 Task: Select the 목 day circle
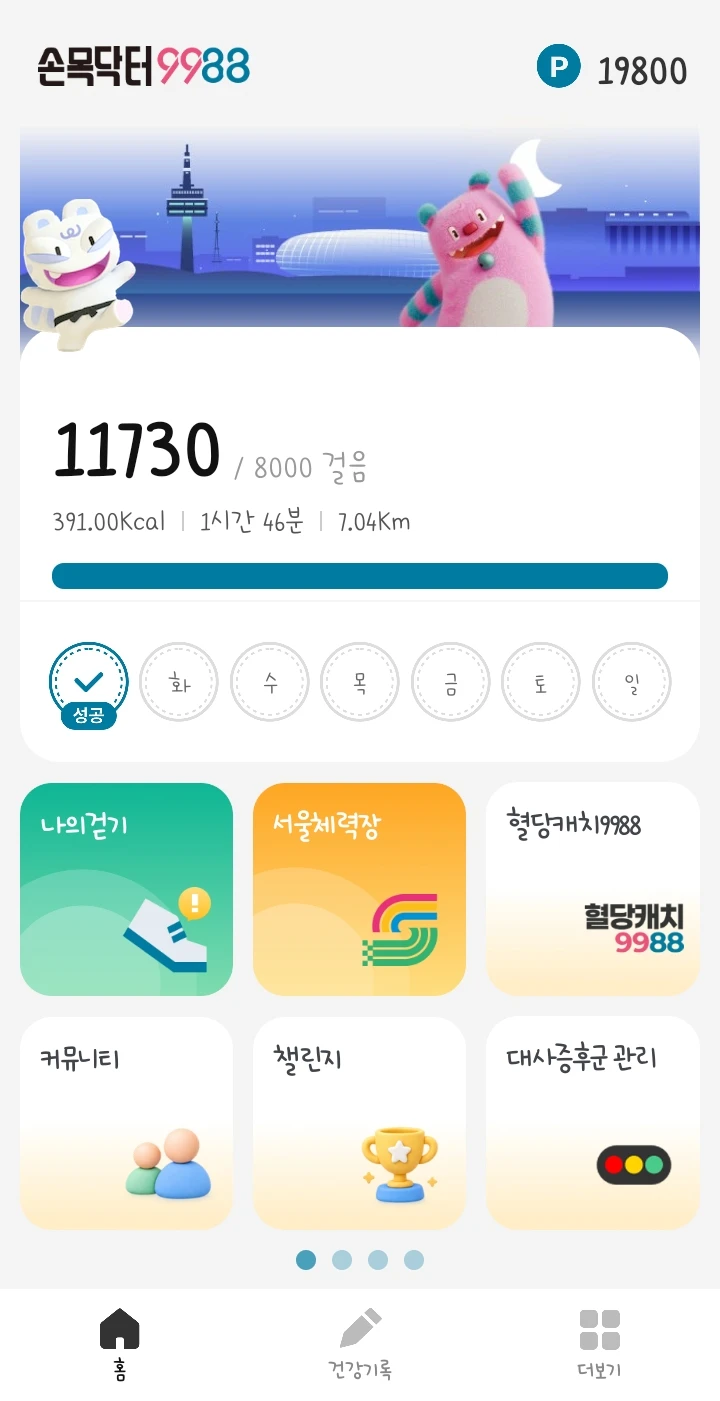point(360,683)
